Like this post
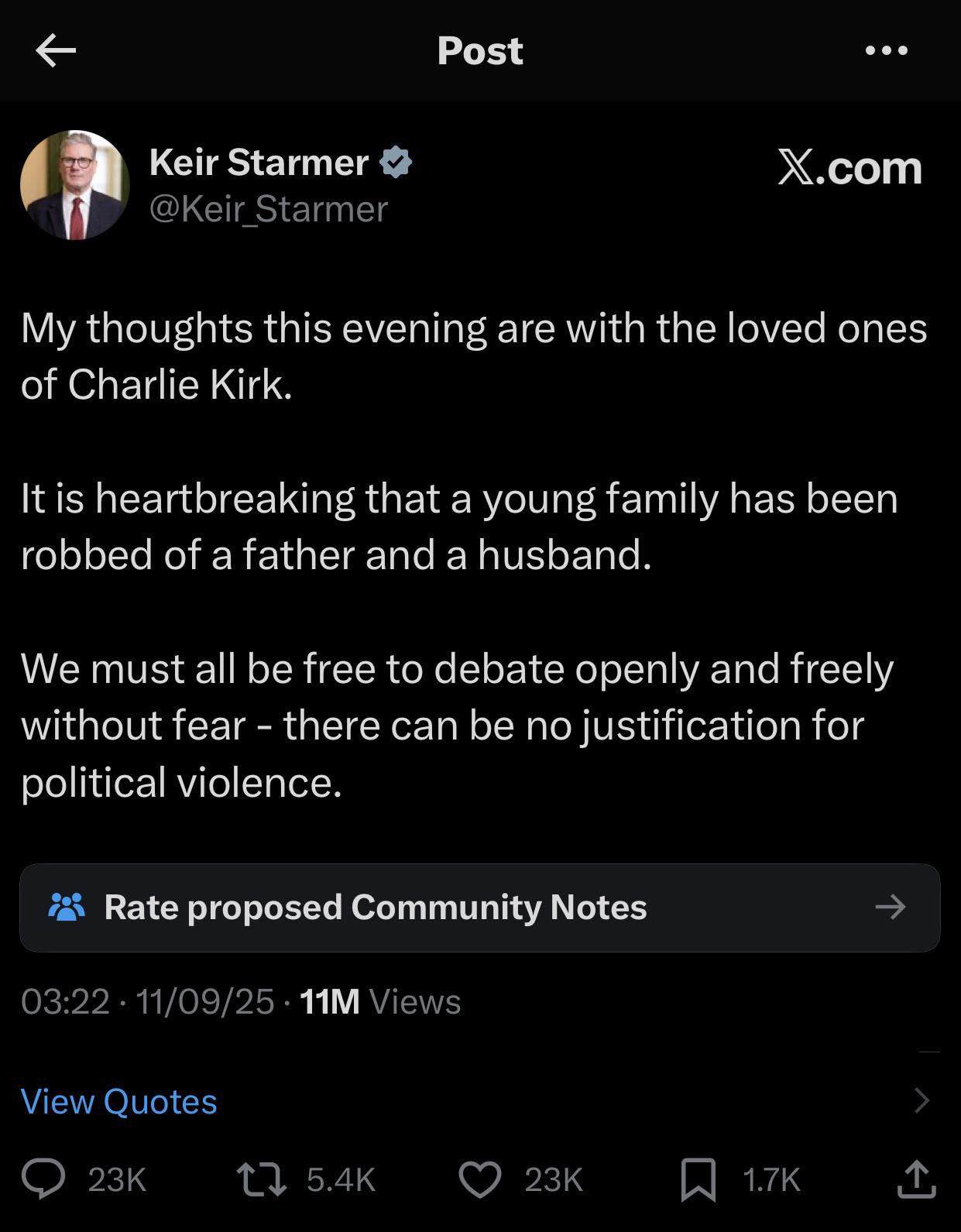This screenshot has width=961, height=1232. click(x=480, y=1179)
